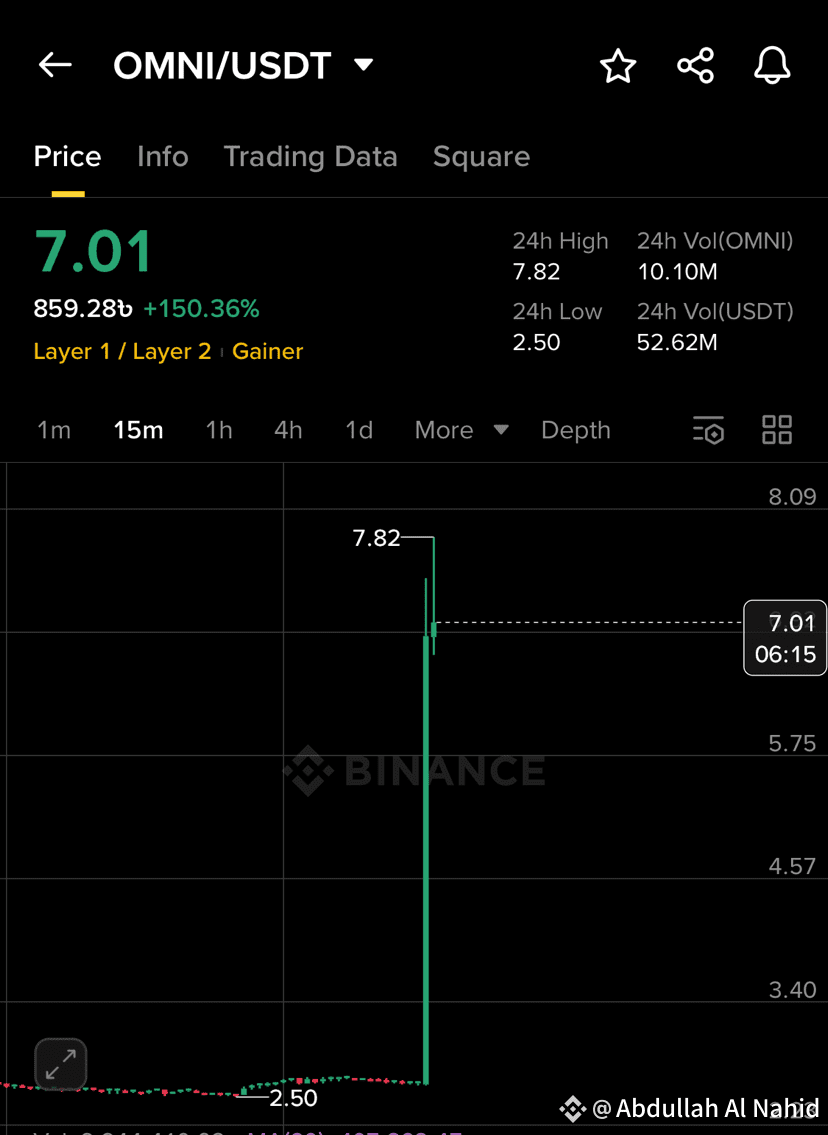Go back using the arrow icon
The width and height of the screenshot is (828, 1135).
55,65
